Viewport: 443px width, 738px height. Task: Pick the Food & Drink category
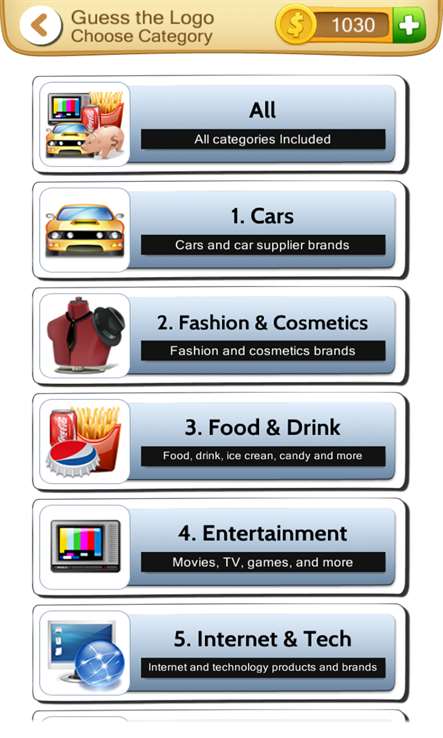(x=220, y=442)
